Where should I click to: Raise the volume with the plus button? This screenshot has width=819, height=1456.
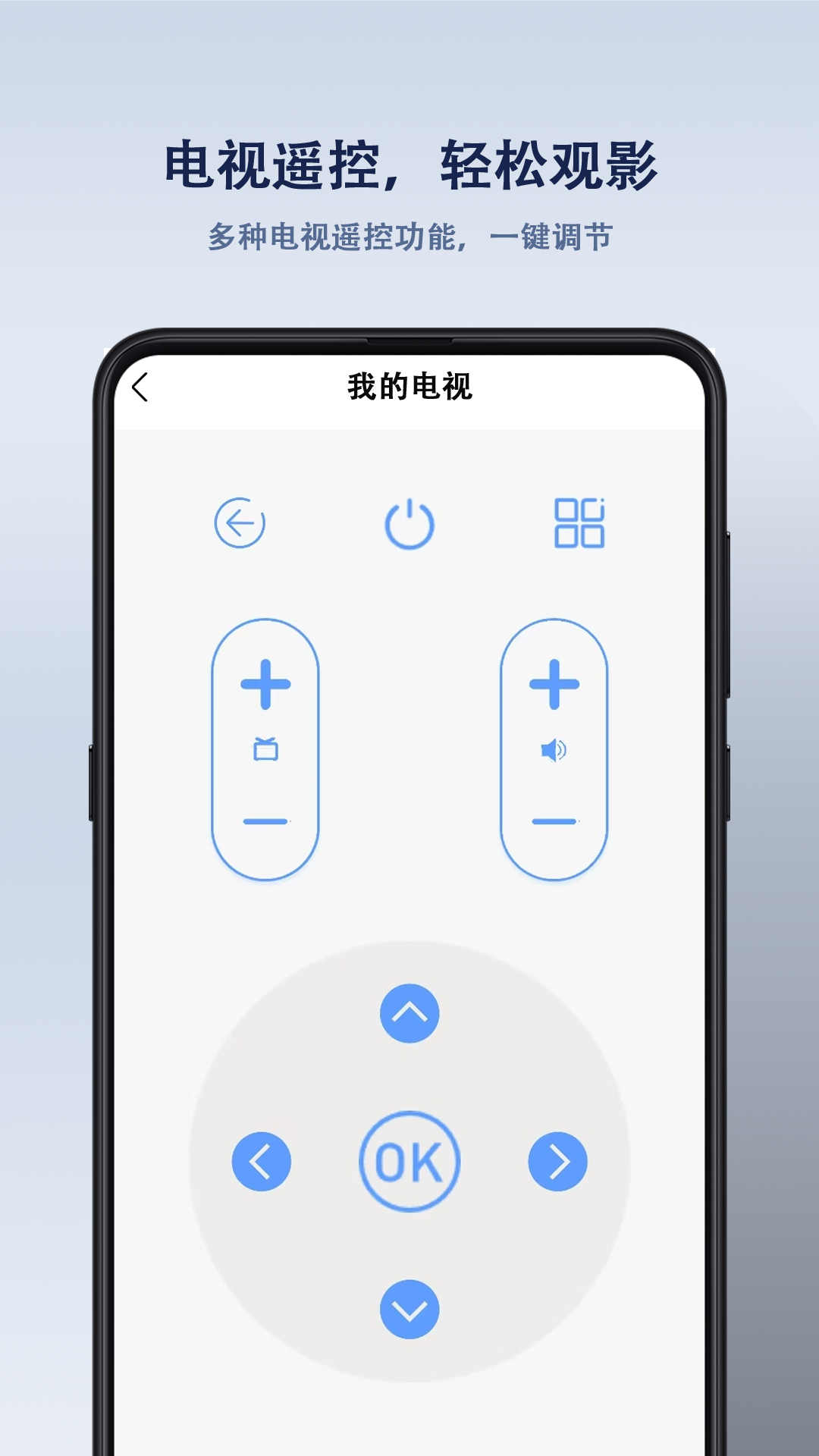(553, 684)
